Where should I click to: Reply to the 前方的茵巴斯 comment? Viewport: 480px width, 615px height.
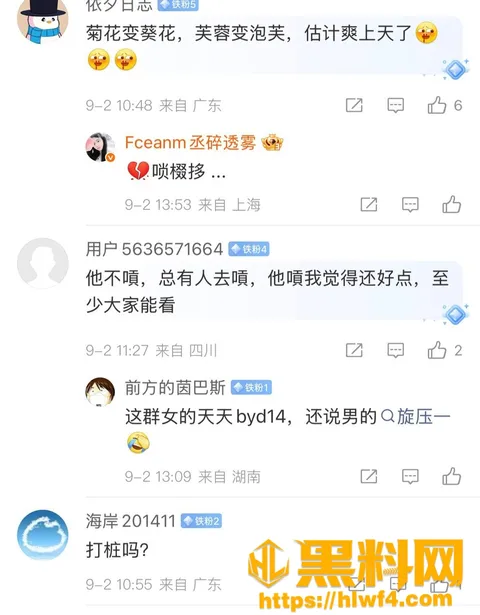[x=410, y=477]
